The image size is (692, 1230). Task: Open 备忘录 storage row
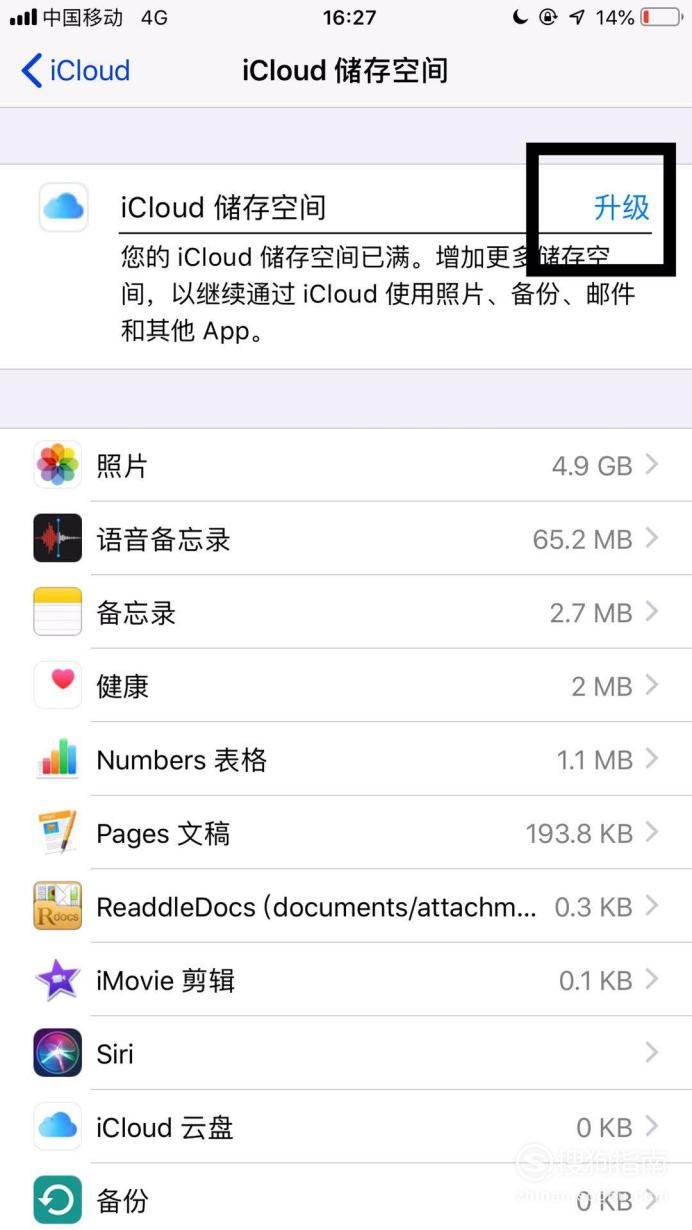click(x=346, y=612)
